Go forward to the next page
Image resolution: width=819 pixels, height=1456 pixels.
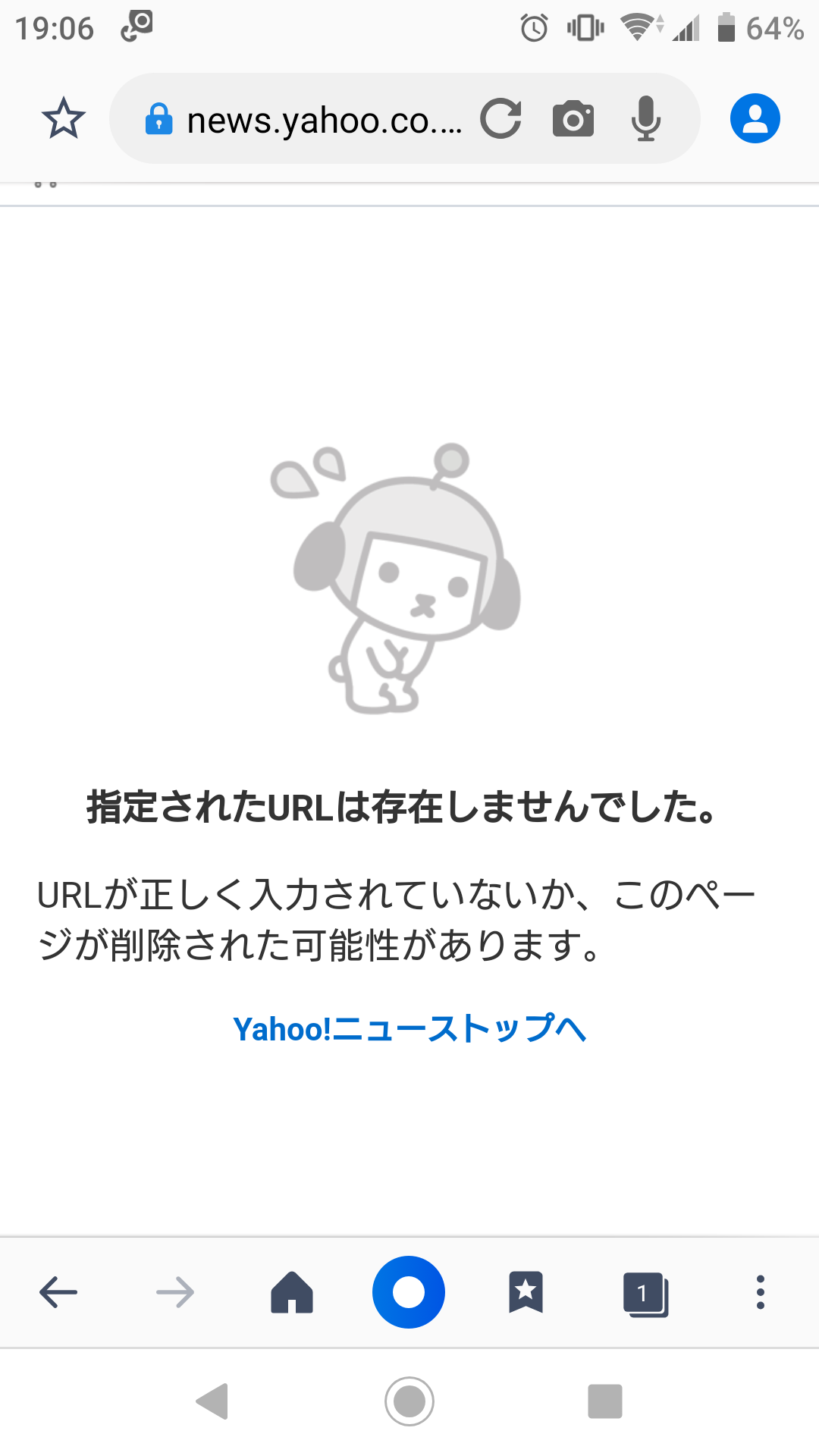click(x=175, y=1291)
